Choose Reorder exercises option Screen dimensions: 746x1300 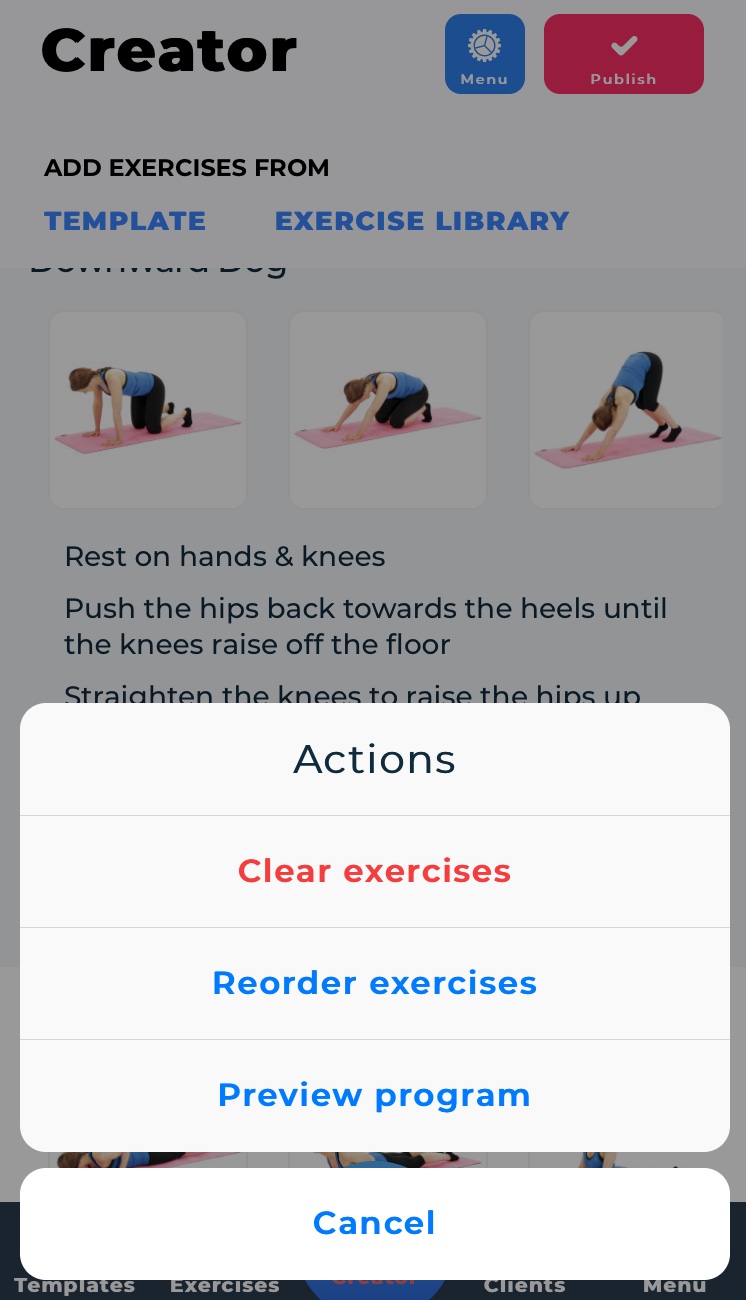374,983
